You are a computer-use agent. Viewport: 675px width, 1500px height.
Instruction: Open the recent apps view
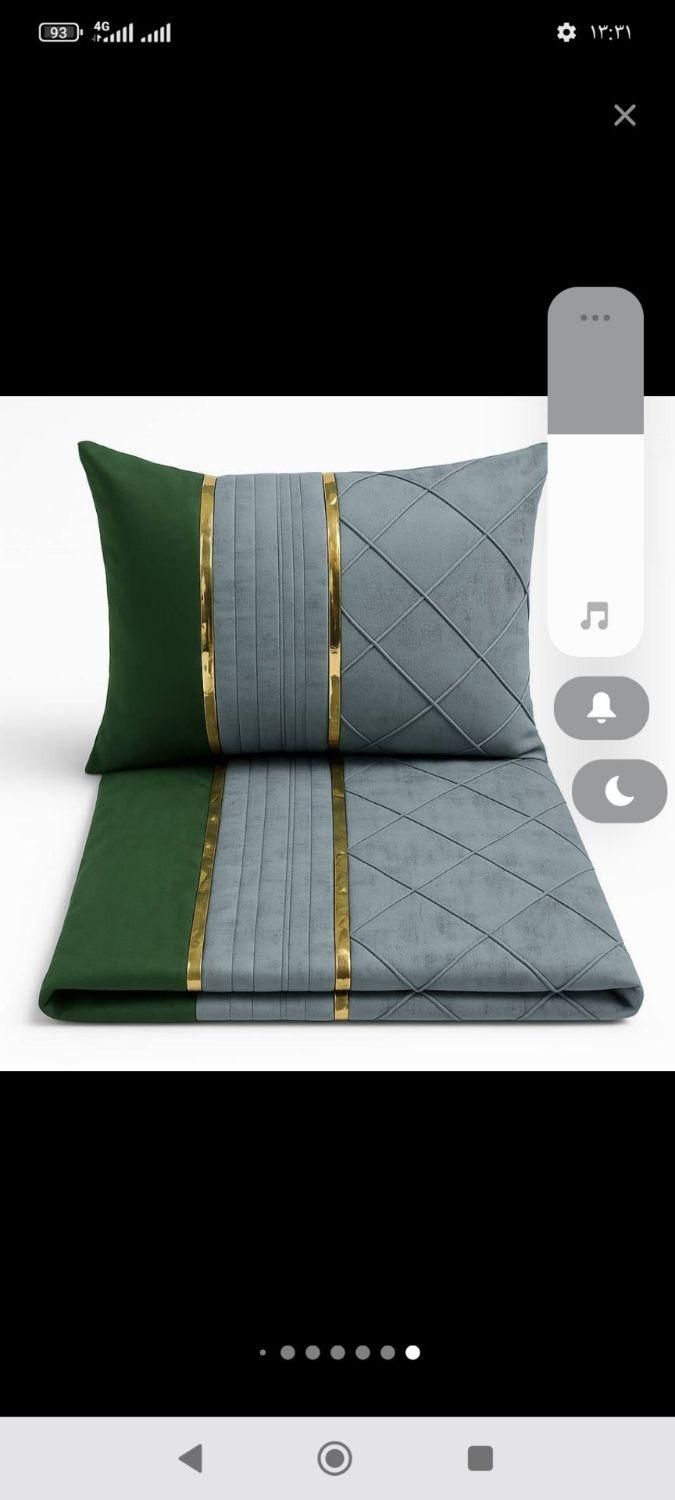480,1458
